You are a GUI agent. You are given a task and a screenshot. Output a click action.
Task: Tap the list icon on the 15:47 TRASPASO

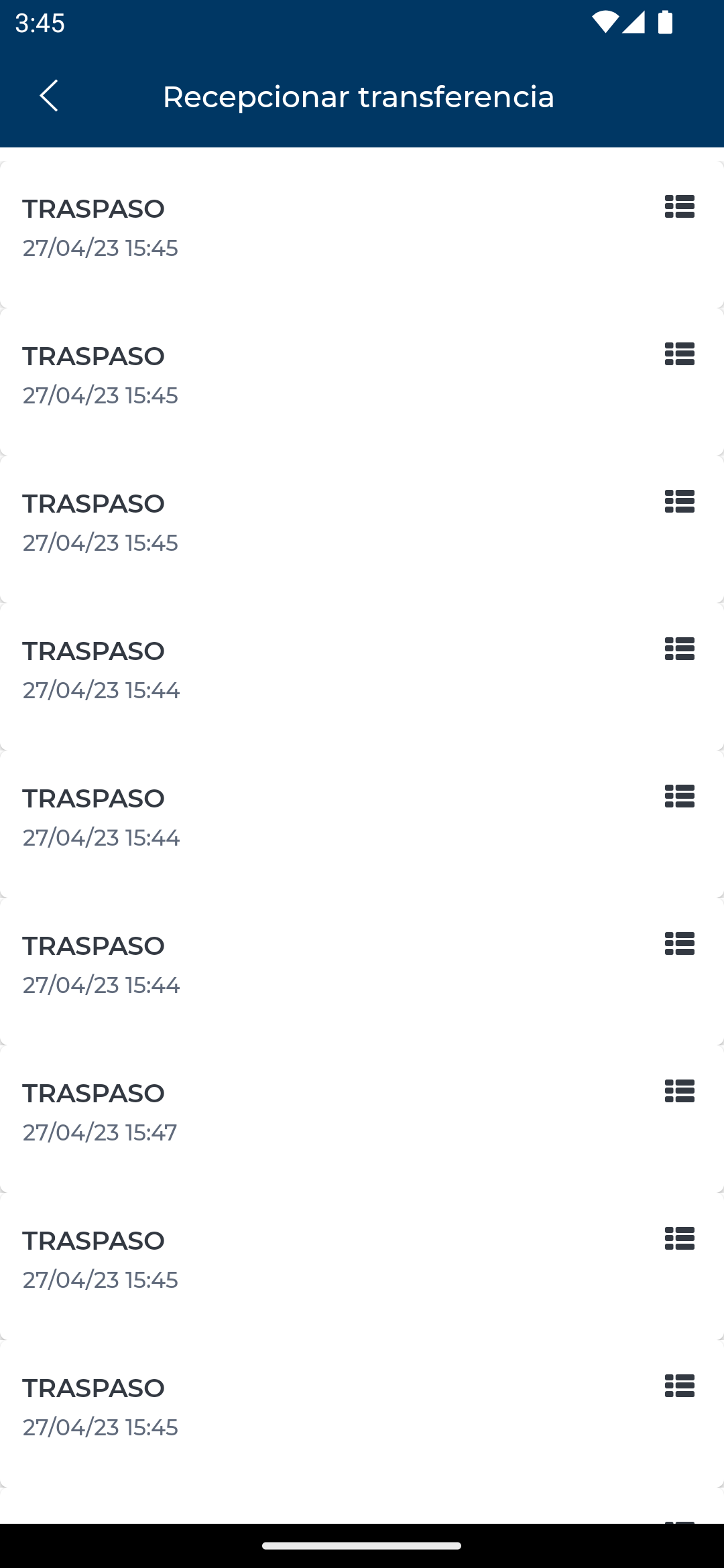[x=679, y=1091]
